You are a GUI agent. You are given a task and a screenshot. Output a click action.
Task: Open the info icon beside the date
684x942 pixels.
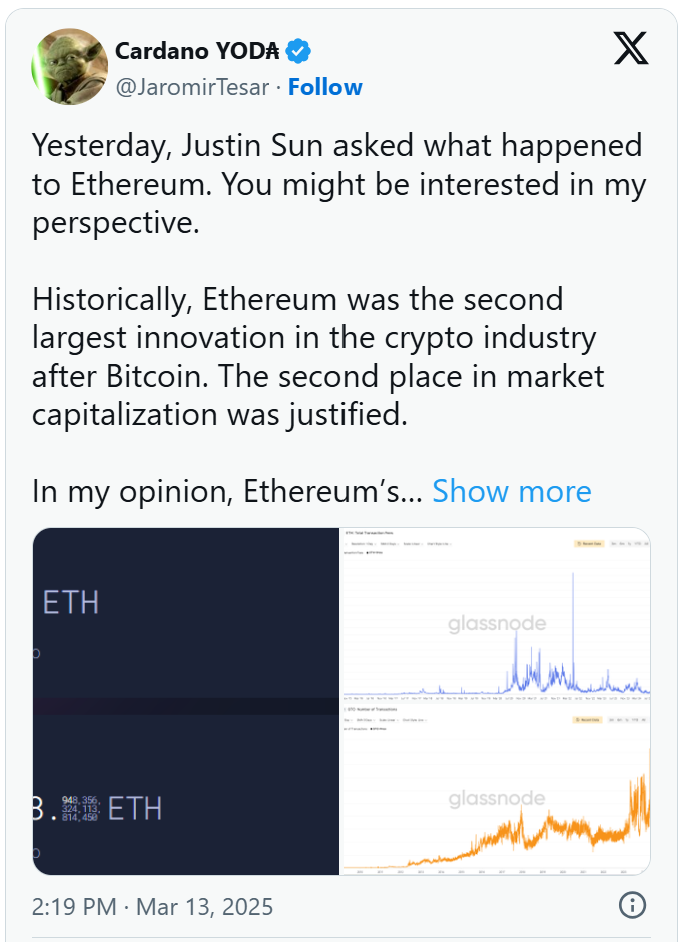click(x=631, y=906)
